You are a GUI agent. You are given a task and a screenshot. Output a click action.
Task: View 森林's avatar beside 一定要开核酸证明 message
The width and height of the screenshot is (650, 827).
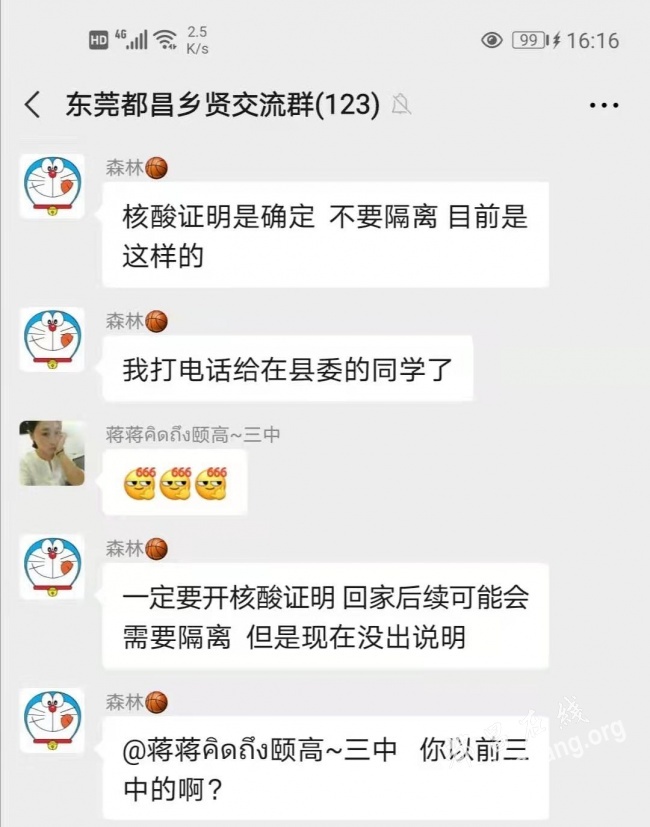coord(52,567)
